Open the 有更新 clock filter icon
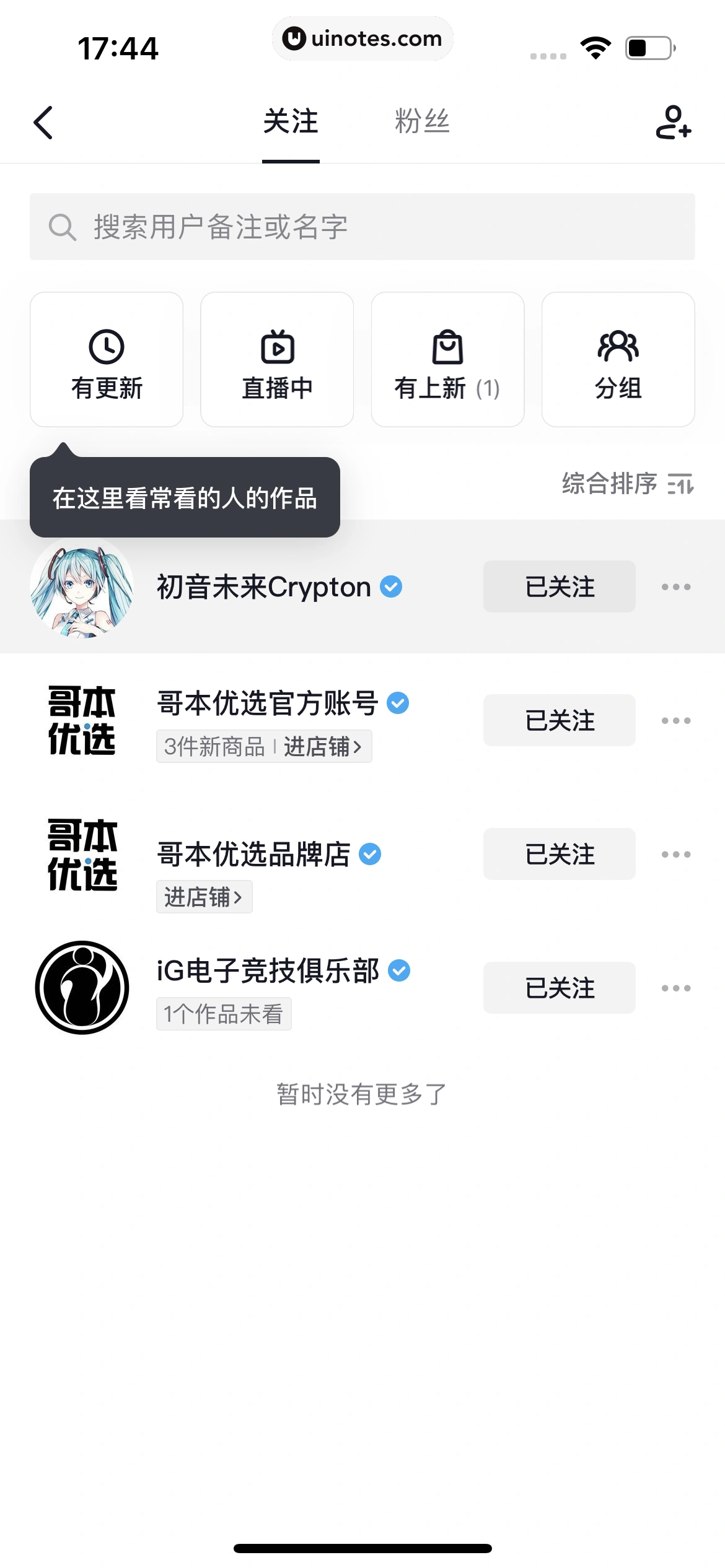This screenshot has height=1568, width=725. point(105,347)
